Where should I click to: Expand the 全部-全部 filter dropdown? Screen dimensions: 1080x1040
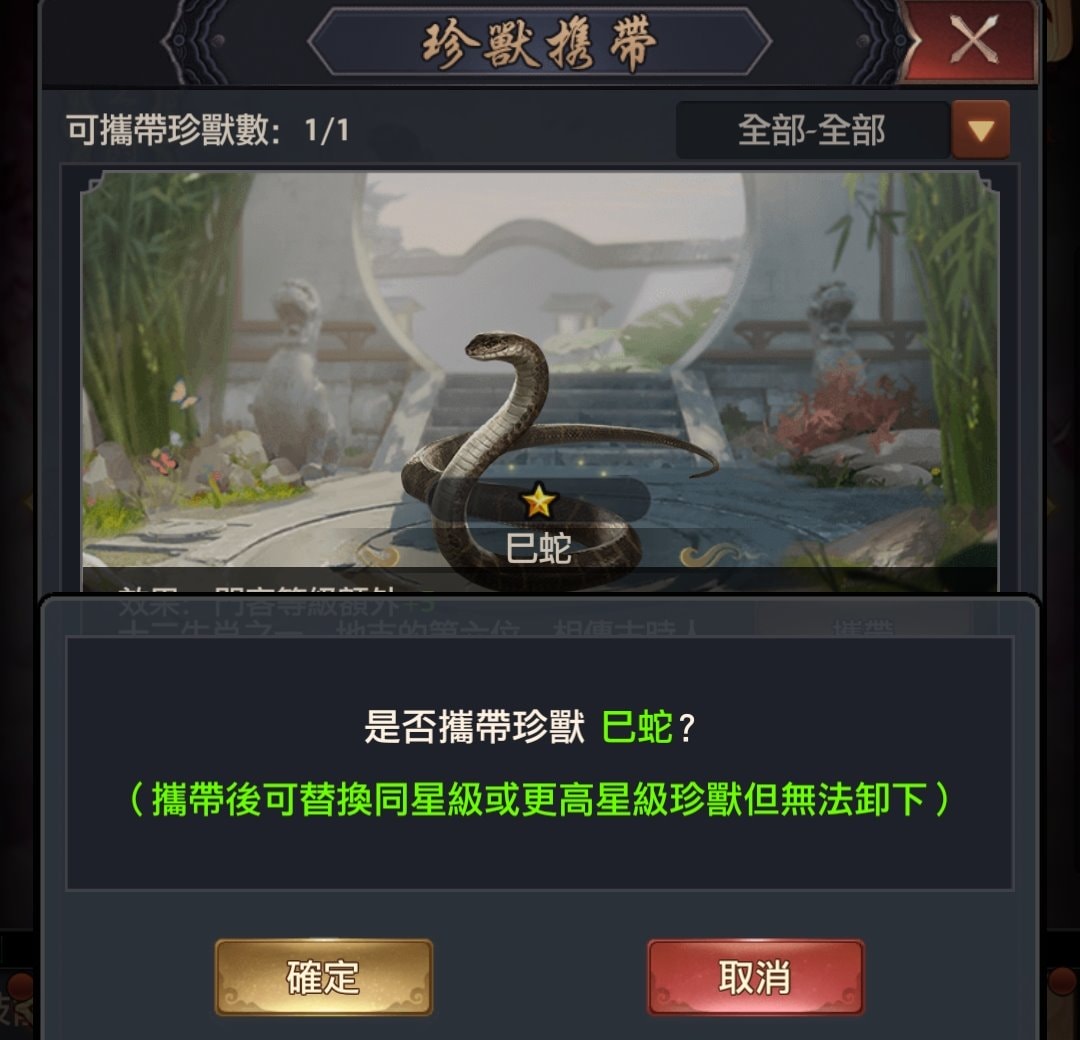tap(980, 130)
